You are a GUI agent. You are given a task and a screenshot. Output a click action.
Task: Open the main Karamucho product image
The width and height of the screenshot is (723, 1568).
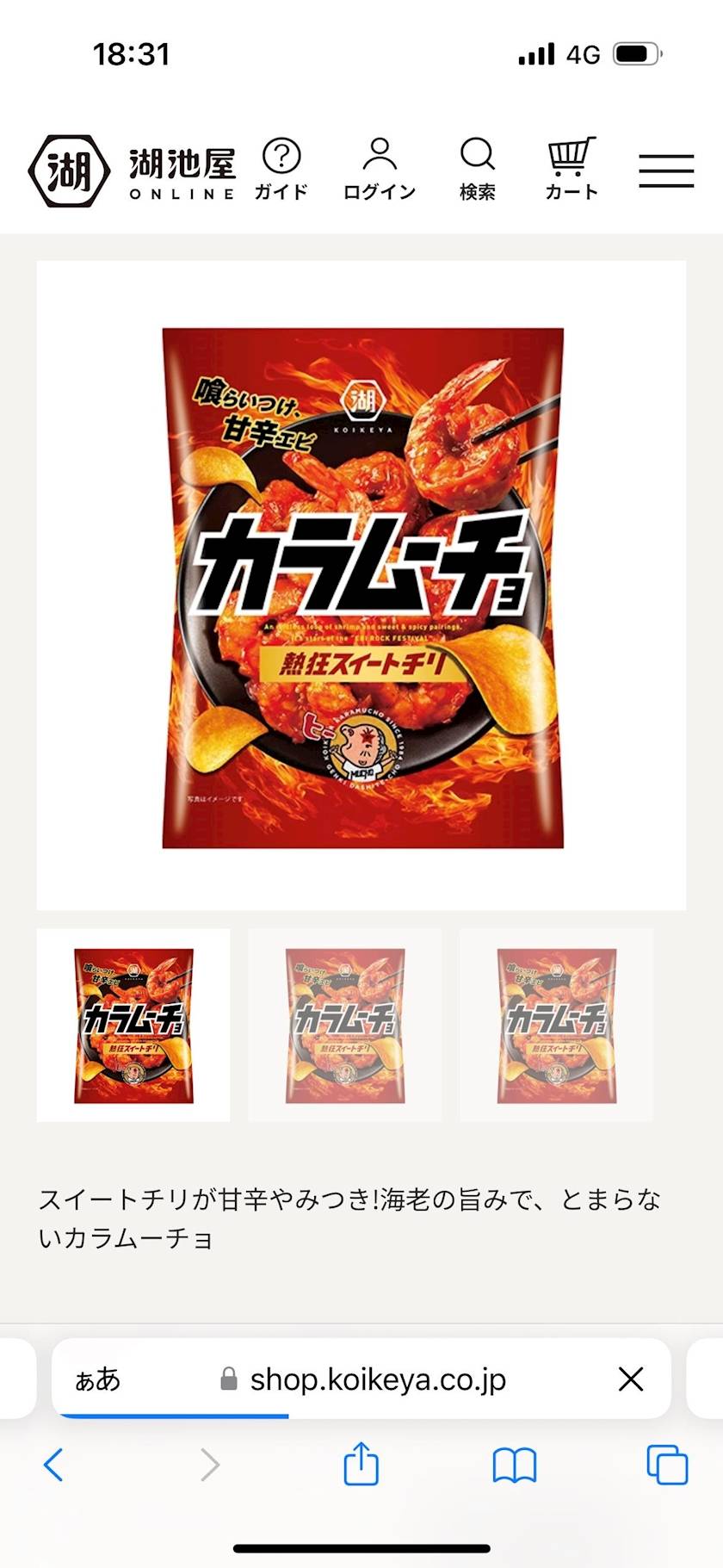[361, 586]
